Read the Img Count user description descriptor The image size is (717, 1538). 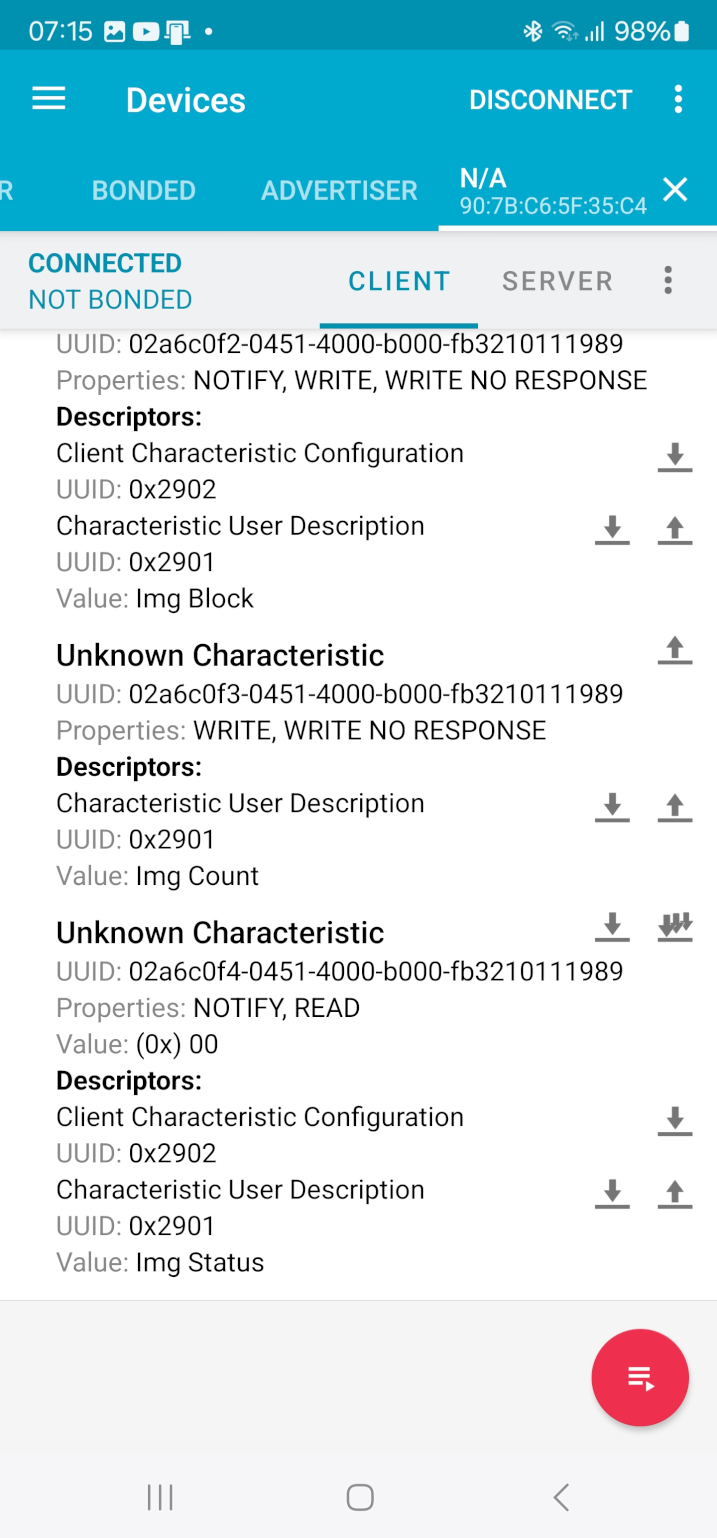(x=612, y=806)
